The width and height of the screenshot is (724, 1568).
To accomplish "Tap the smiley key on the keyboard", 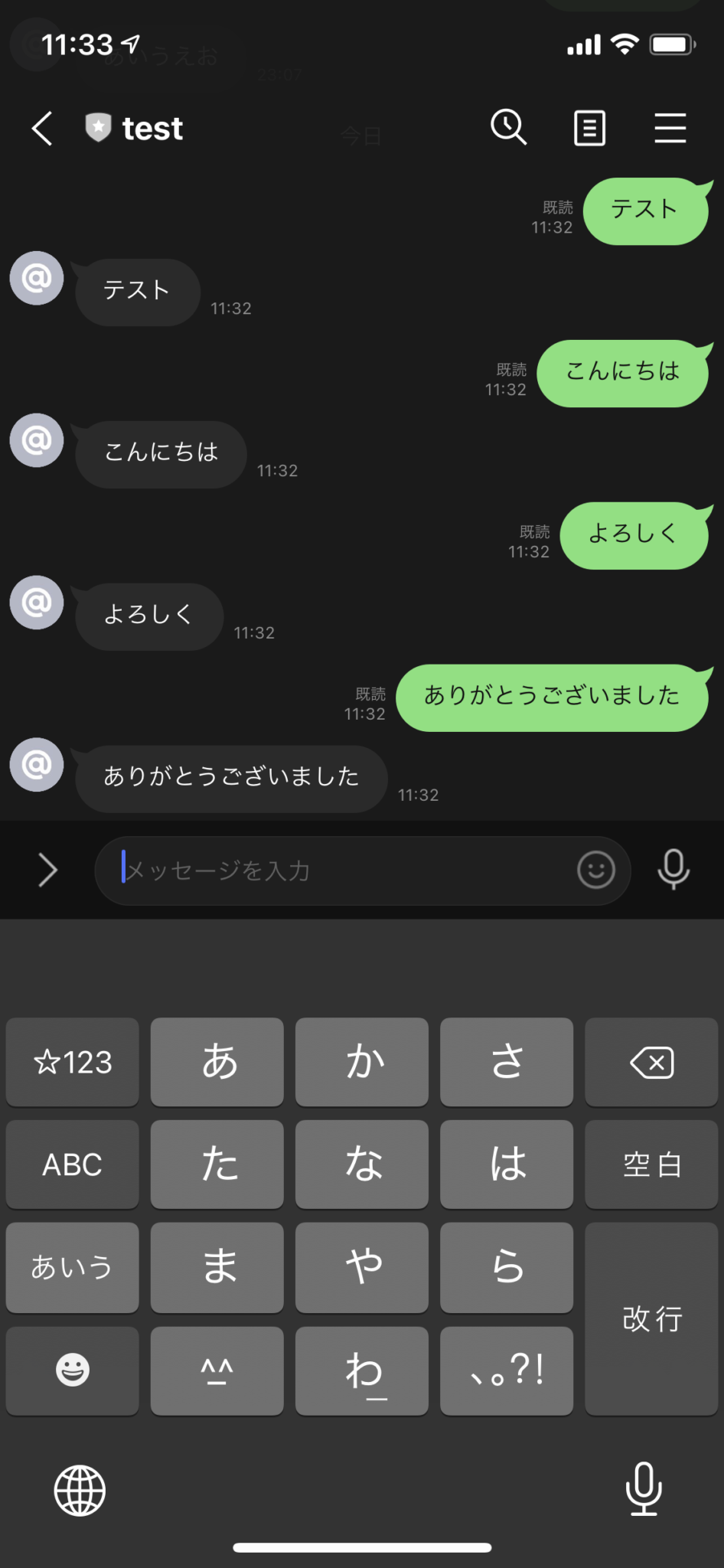I will point(72,1371).
